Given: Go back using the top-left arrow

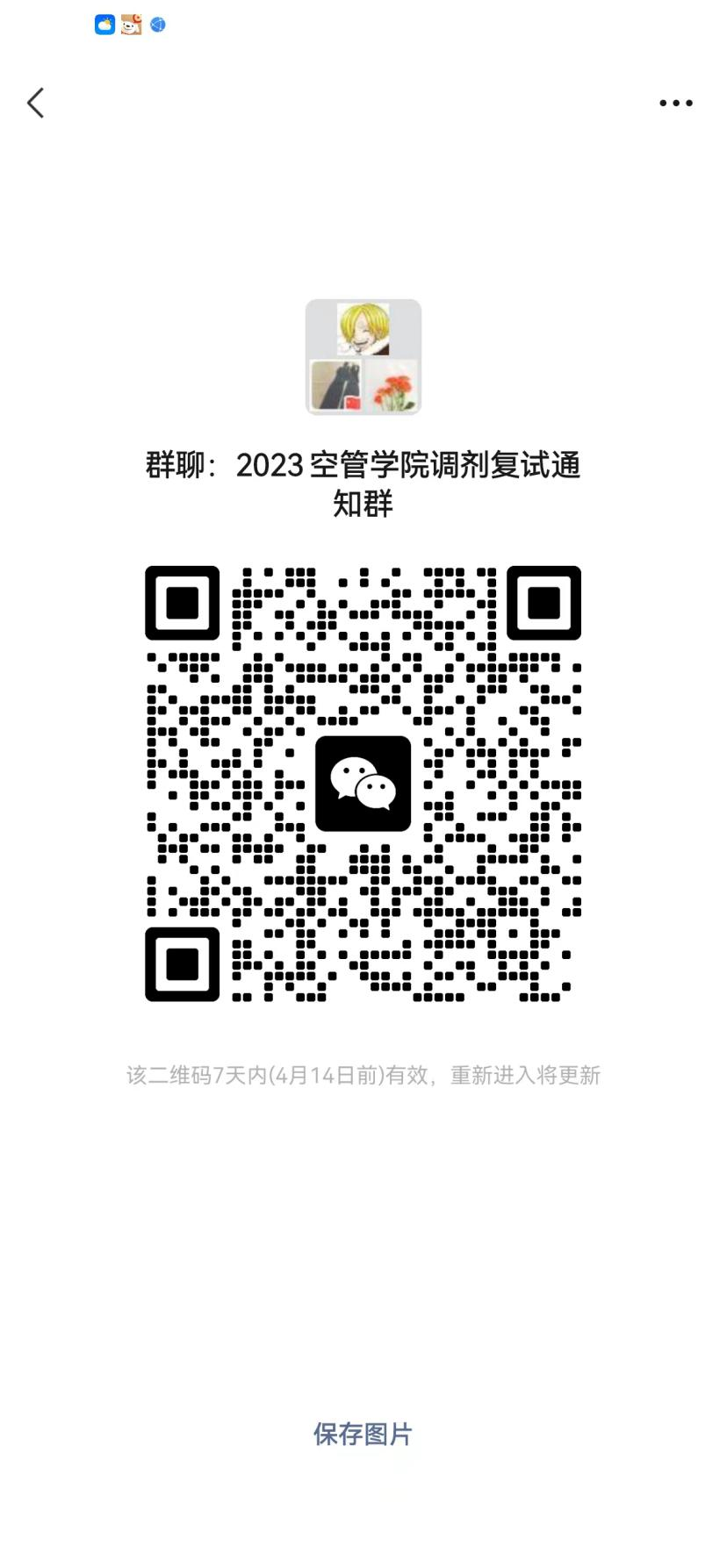Looking at the screenshot, I should [x=36, y=104].
